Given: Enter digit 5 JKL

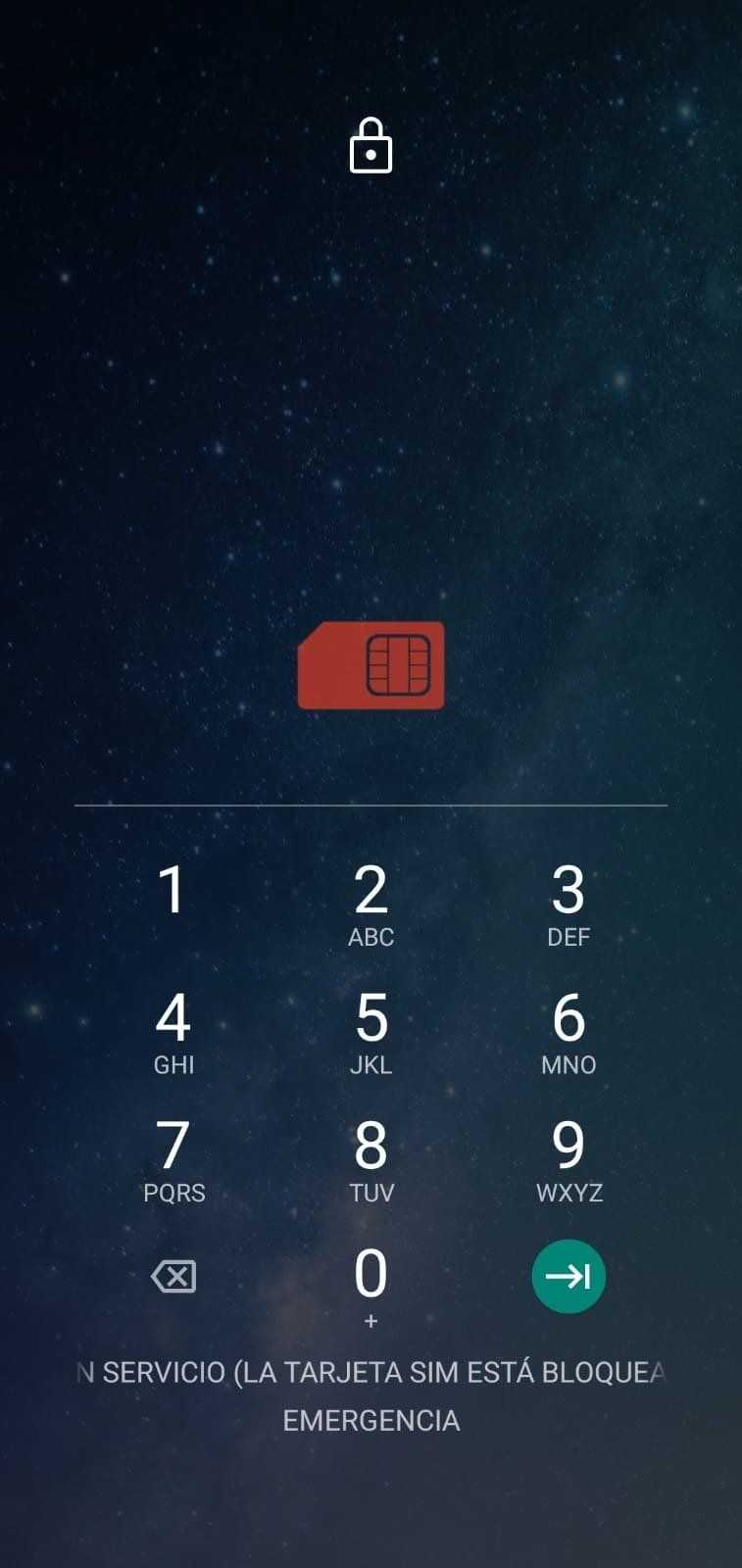Looking at the screenshot, I should point(371,1031).
